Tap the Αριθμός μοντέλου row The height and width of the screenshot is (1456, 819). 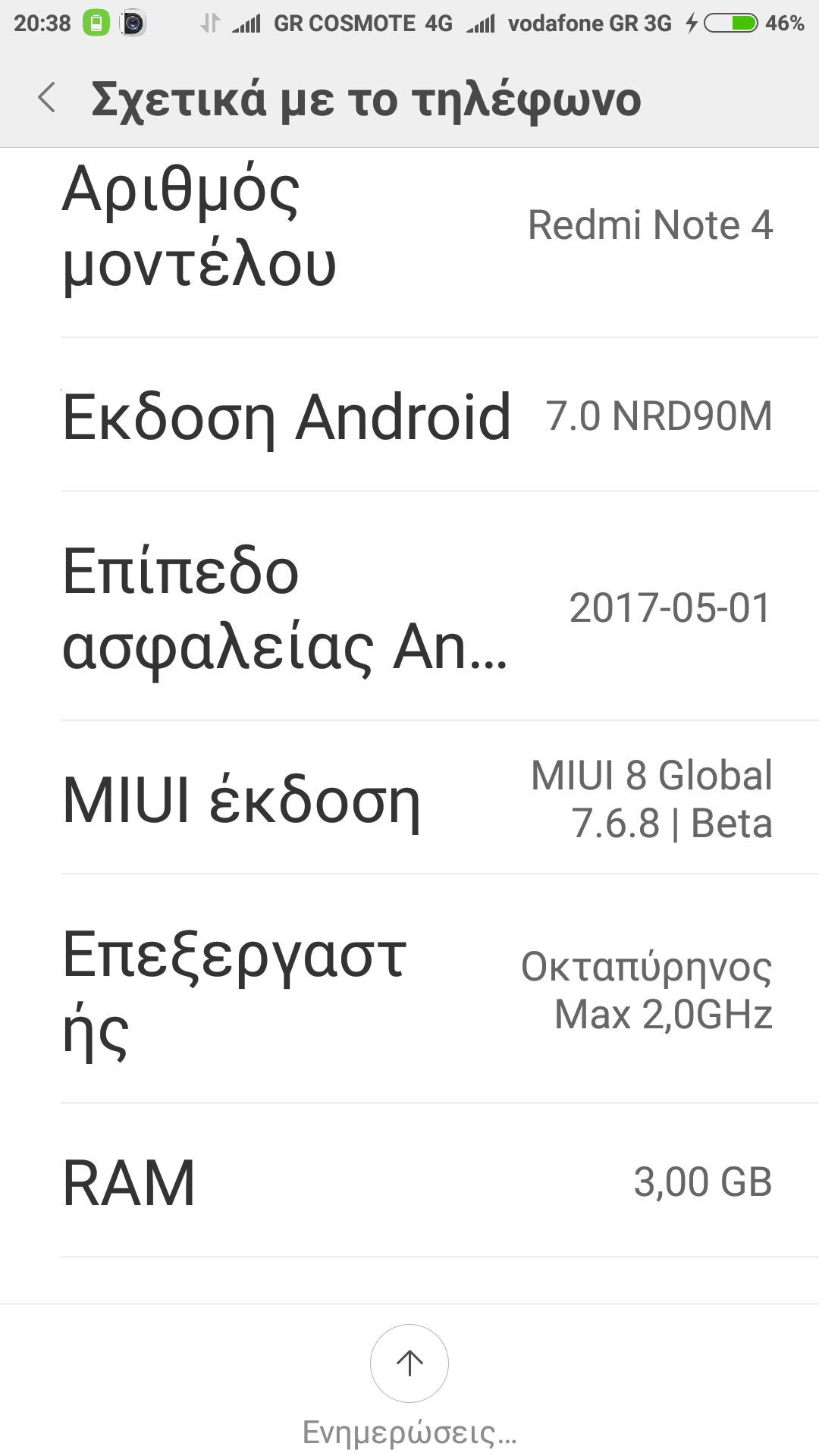pyautogui.click(x=409, y=227)
